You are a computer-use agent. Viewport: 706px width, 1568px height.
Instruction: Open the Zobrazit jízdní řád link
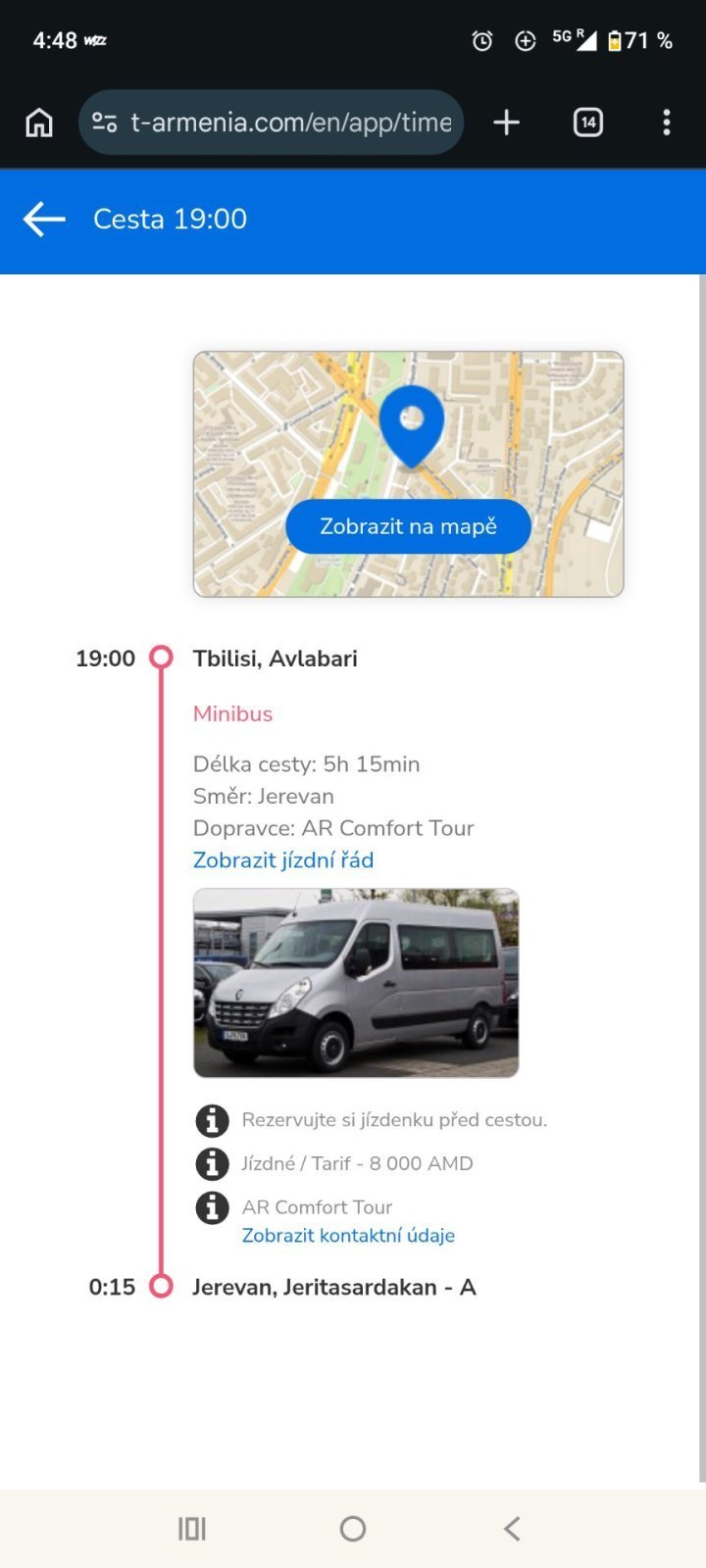coord(283,860)
